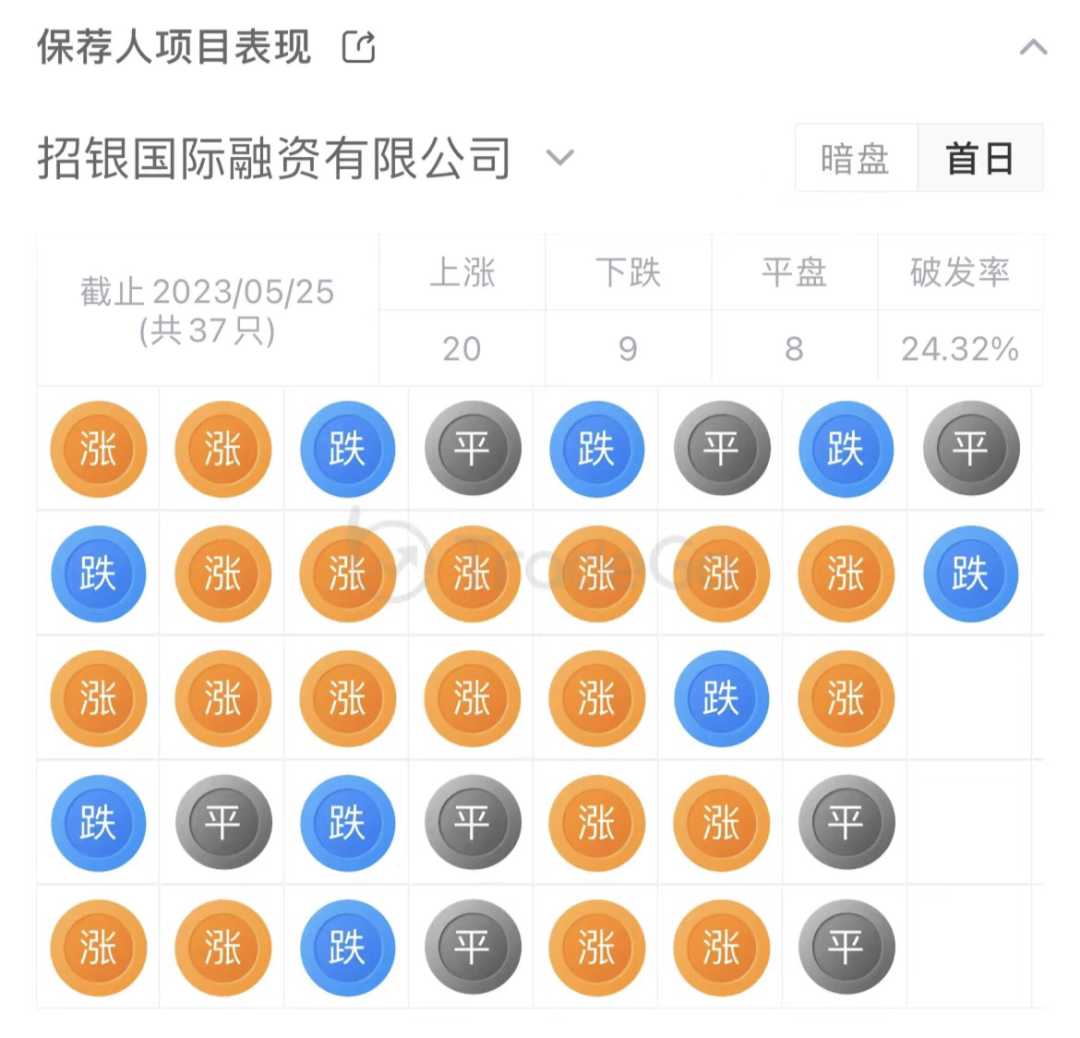Collapse the 保荐人项目表现 section
Screen dimensions: 1080x1038
(x=1032, y=47)
